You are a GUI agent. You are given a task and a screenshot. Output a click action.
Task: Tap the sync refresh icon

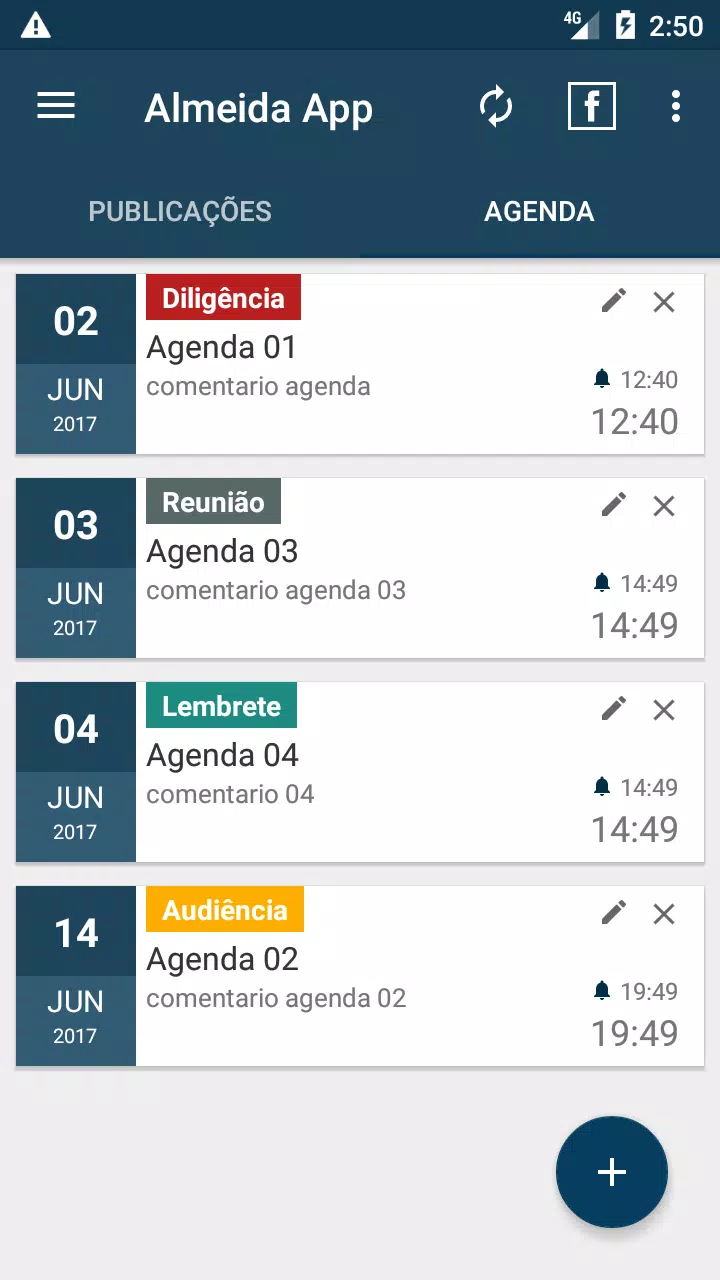point(496,106)
